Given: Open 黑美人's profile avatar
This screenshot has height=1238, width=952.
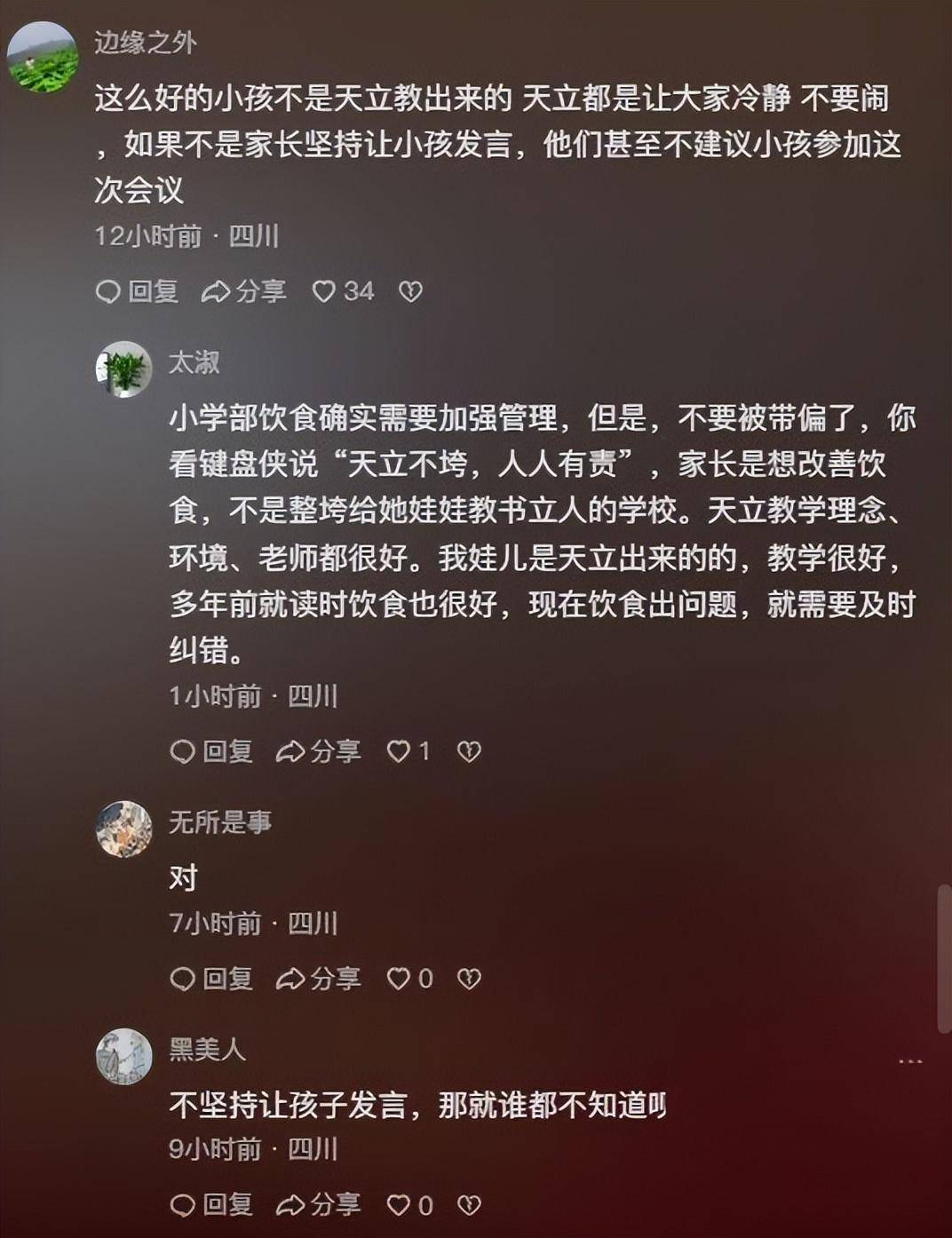Looking at the screenshot, I should 124,1056.
